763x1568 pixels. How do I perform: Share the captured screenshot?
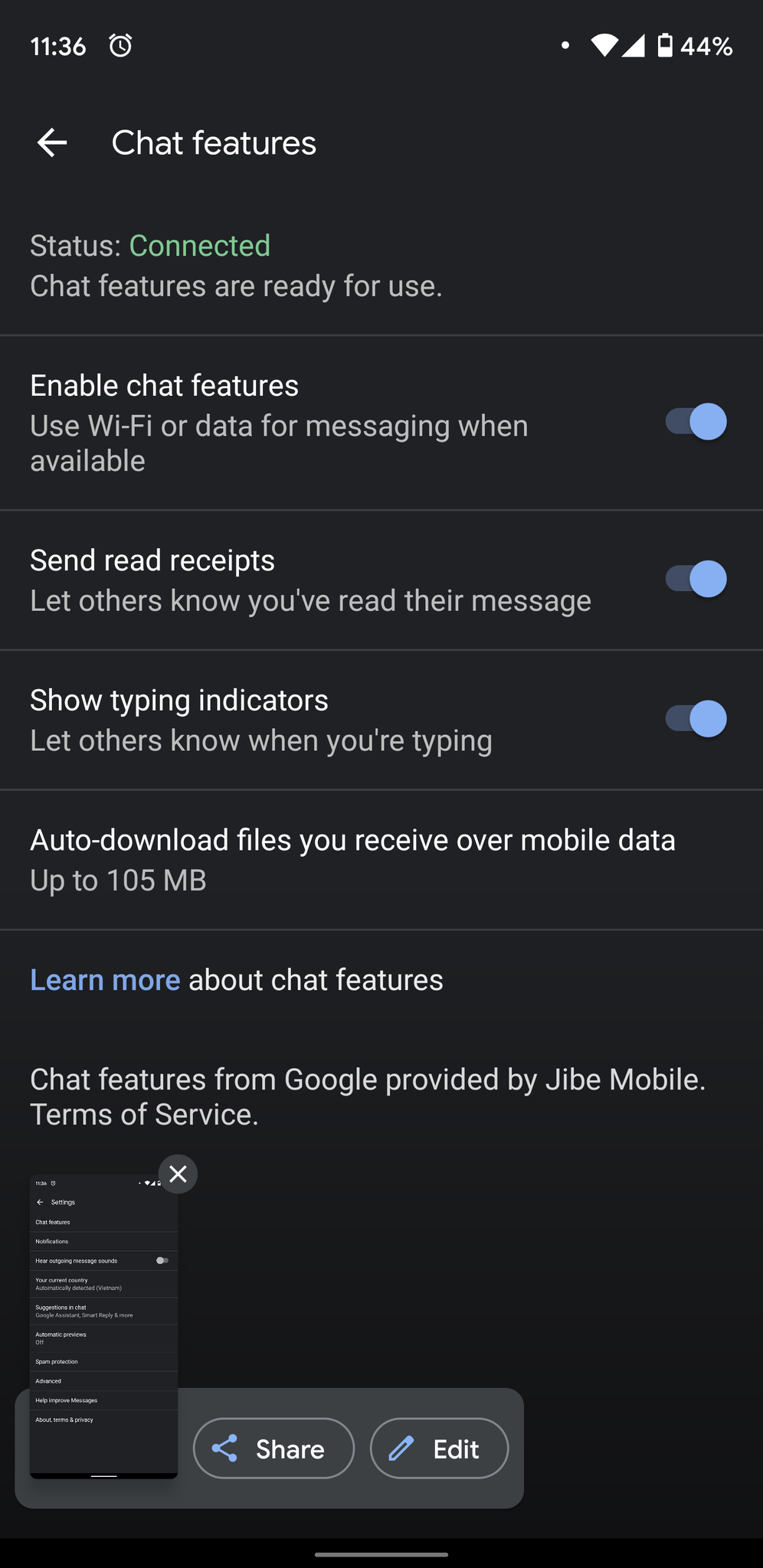273,1449
